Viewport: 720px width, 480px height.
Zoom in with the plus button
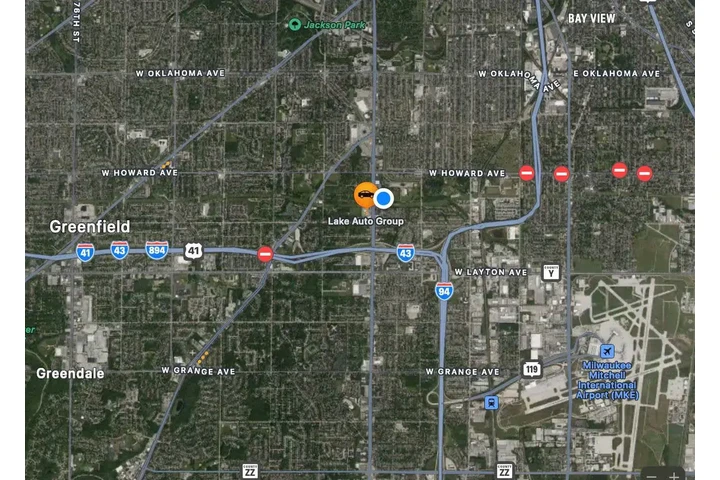point(675,476)
